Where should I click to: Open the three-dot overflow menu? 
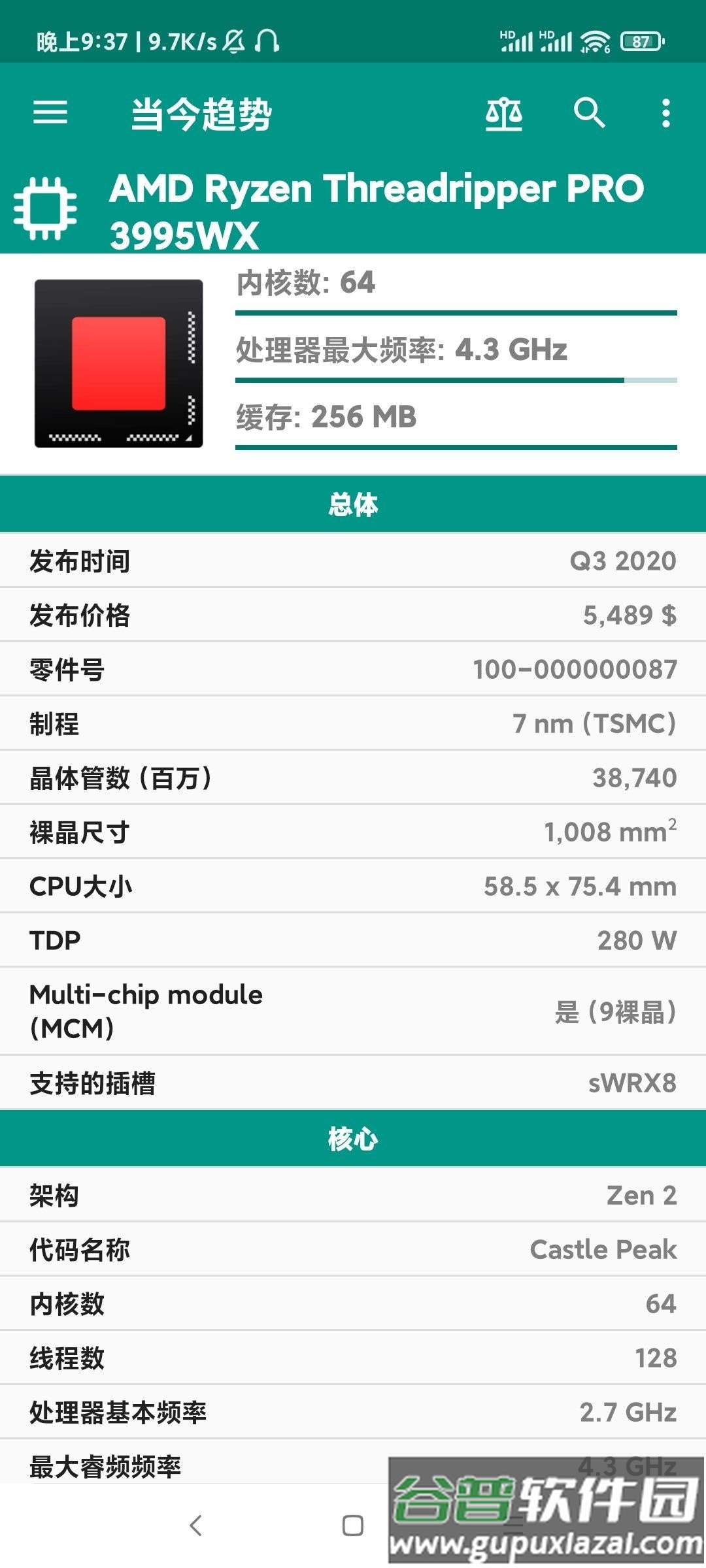667,114
